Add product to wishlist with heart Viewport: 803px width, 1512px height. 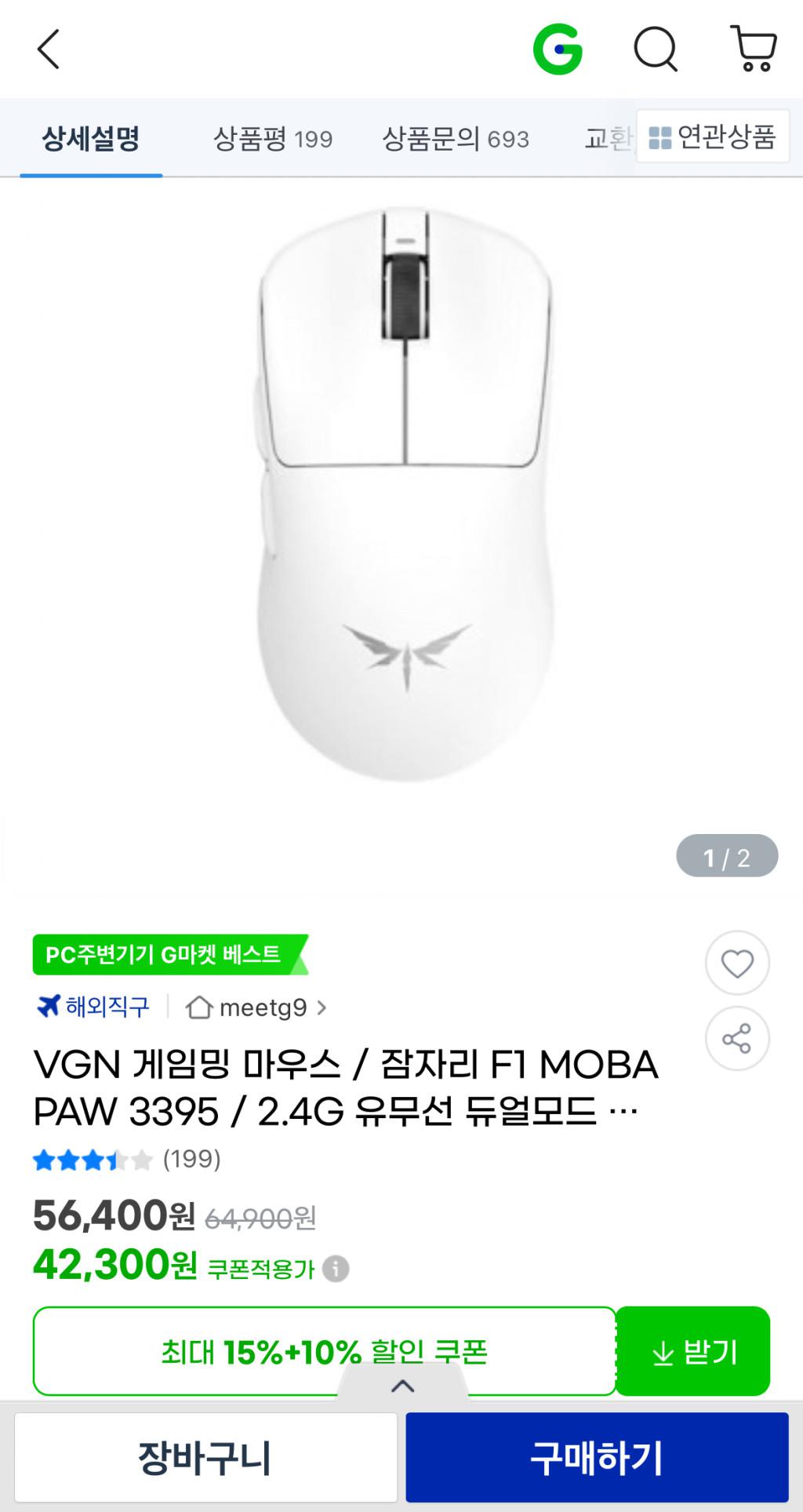(x=737, y=963)
